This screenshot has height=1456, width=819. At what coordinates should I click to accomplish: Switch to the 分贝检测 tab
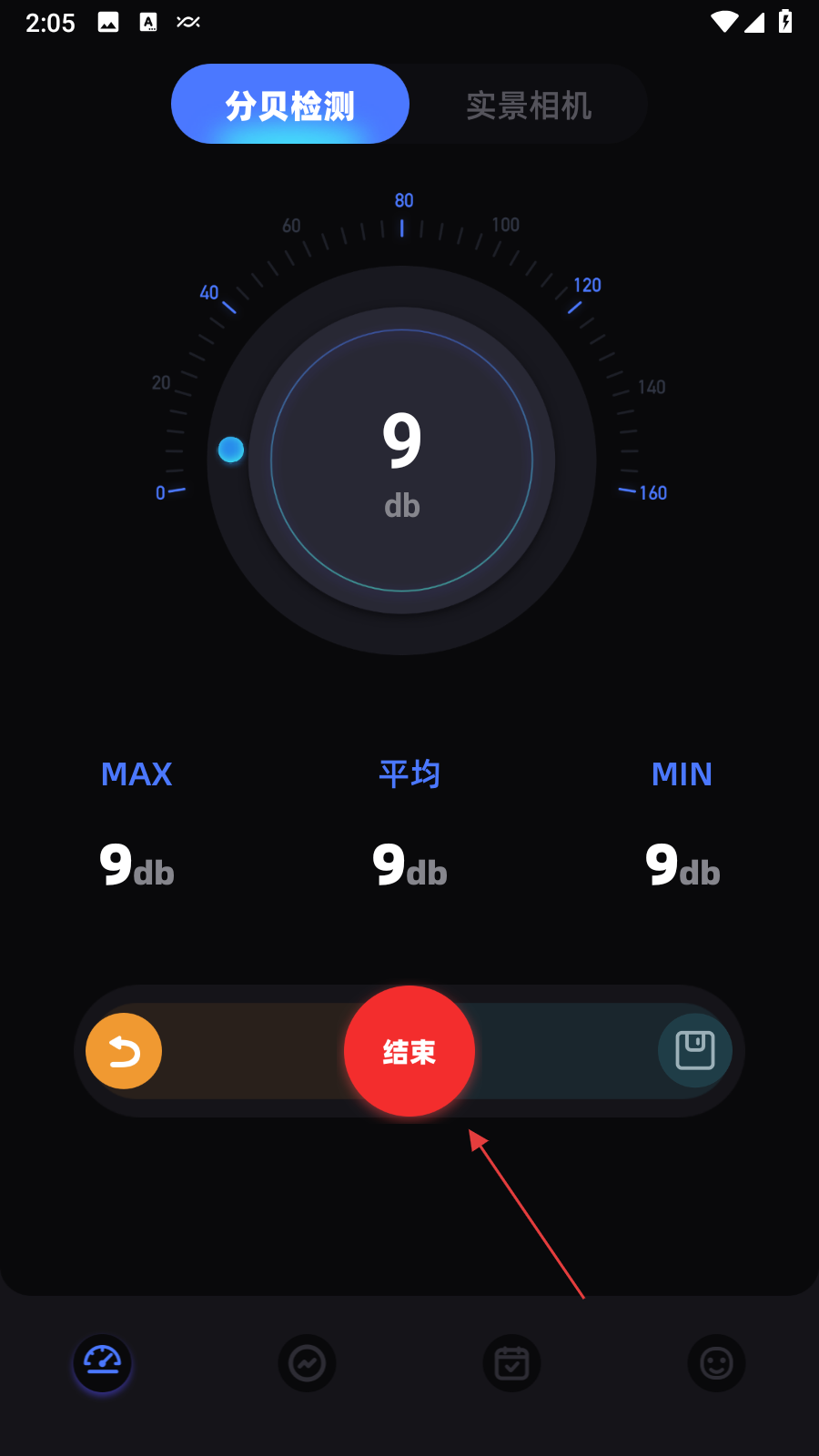tap(290, 105)
